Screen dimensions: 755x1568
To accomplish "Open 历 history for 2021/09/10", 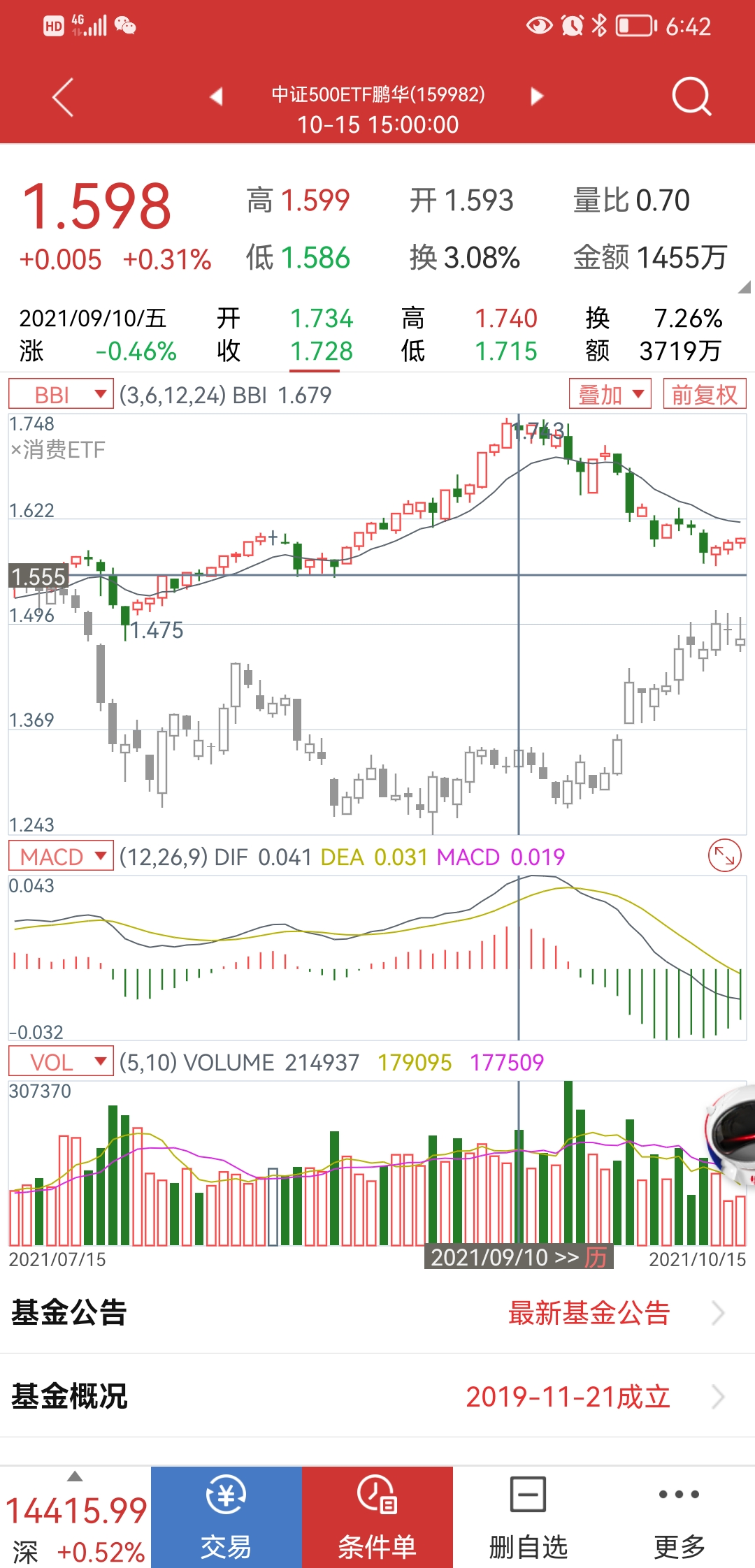I will [596, 1257].
